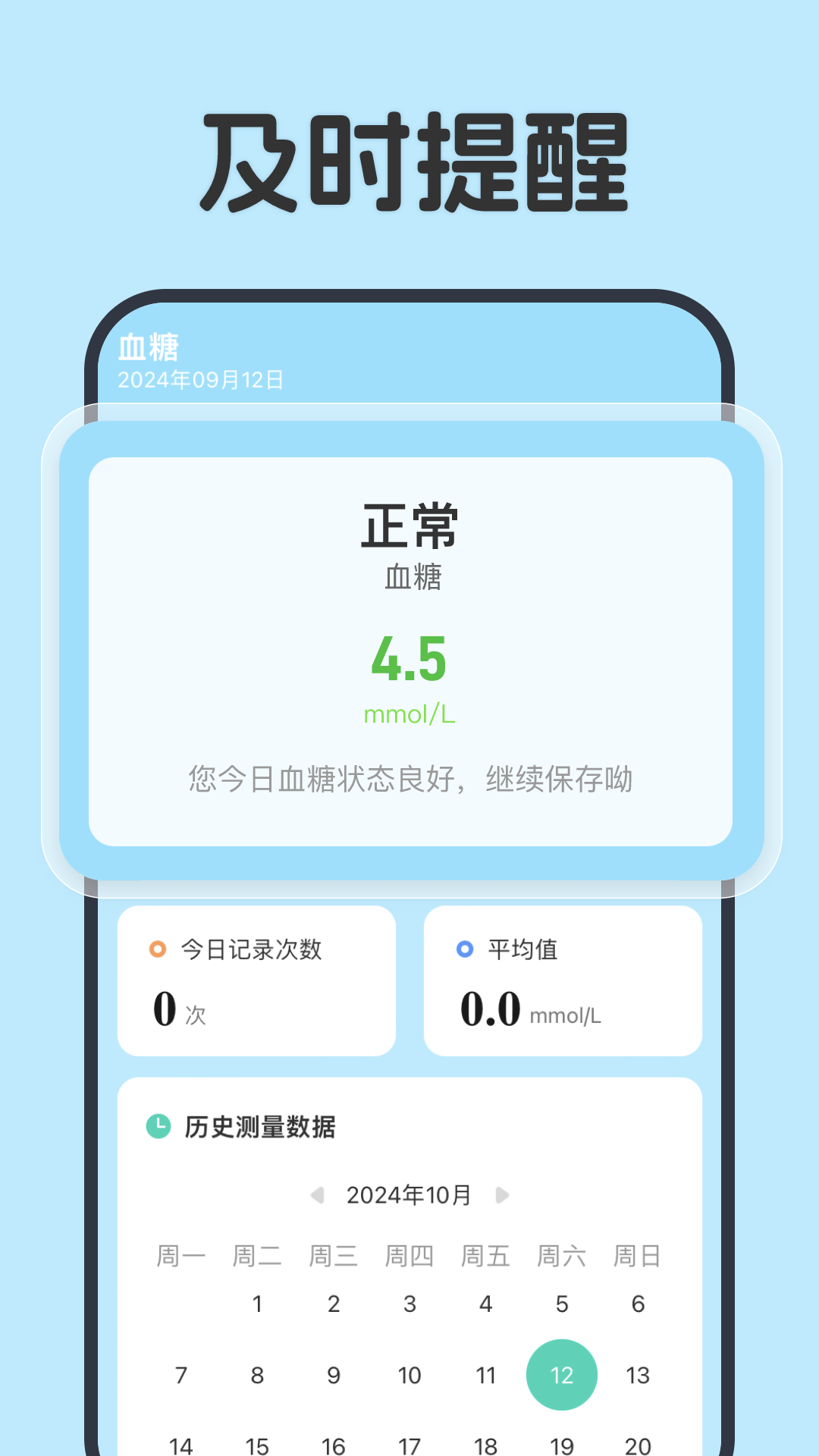Viewport: 819px width, 1456px height.
Task: Select calendar day 5
Action: 561,1304
